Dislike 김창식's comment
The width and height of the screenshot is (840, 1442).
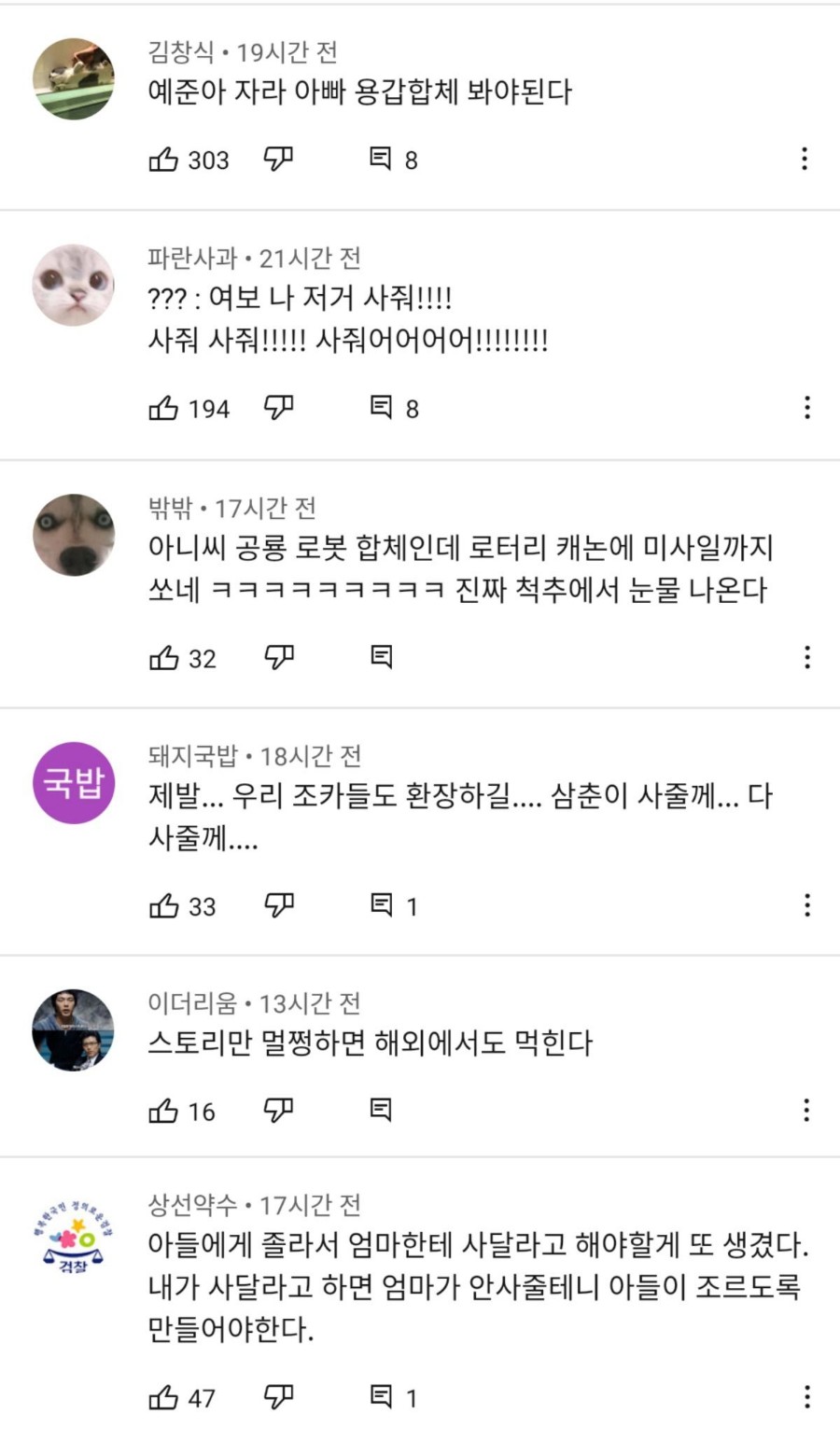point(278,160)
